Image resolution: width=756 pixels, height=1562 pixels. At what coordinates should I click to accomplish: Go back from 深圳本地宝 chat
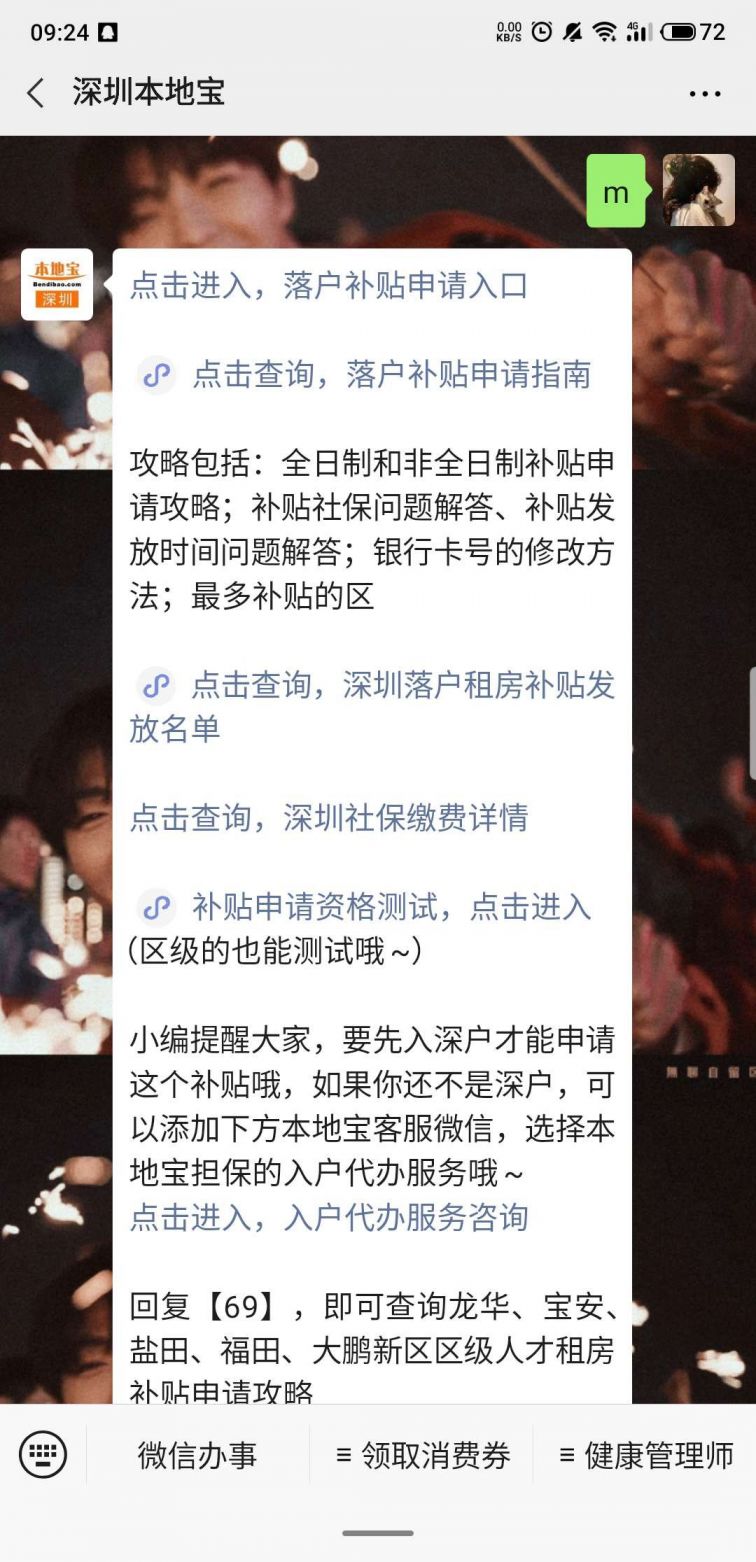click(36, 93)
